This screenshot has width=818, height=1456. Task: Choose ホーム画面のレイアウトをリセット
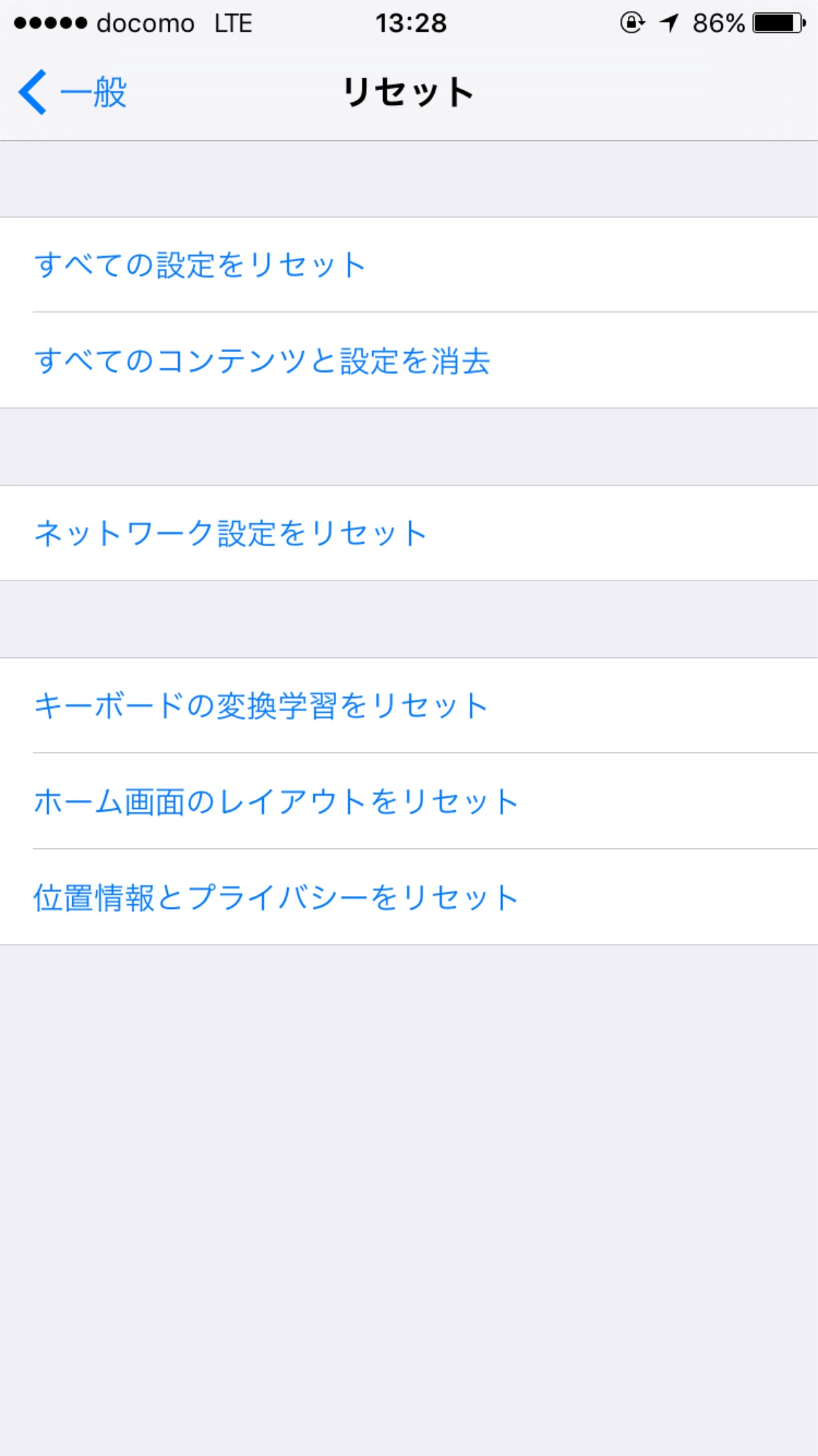(409, 801)
